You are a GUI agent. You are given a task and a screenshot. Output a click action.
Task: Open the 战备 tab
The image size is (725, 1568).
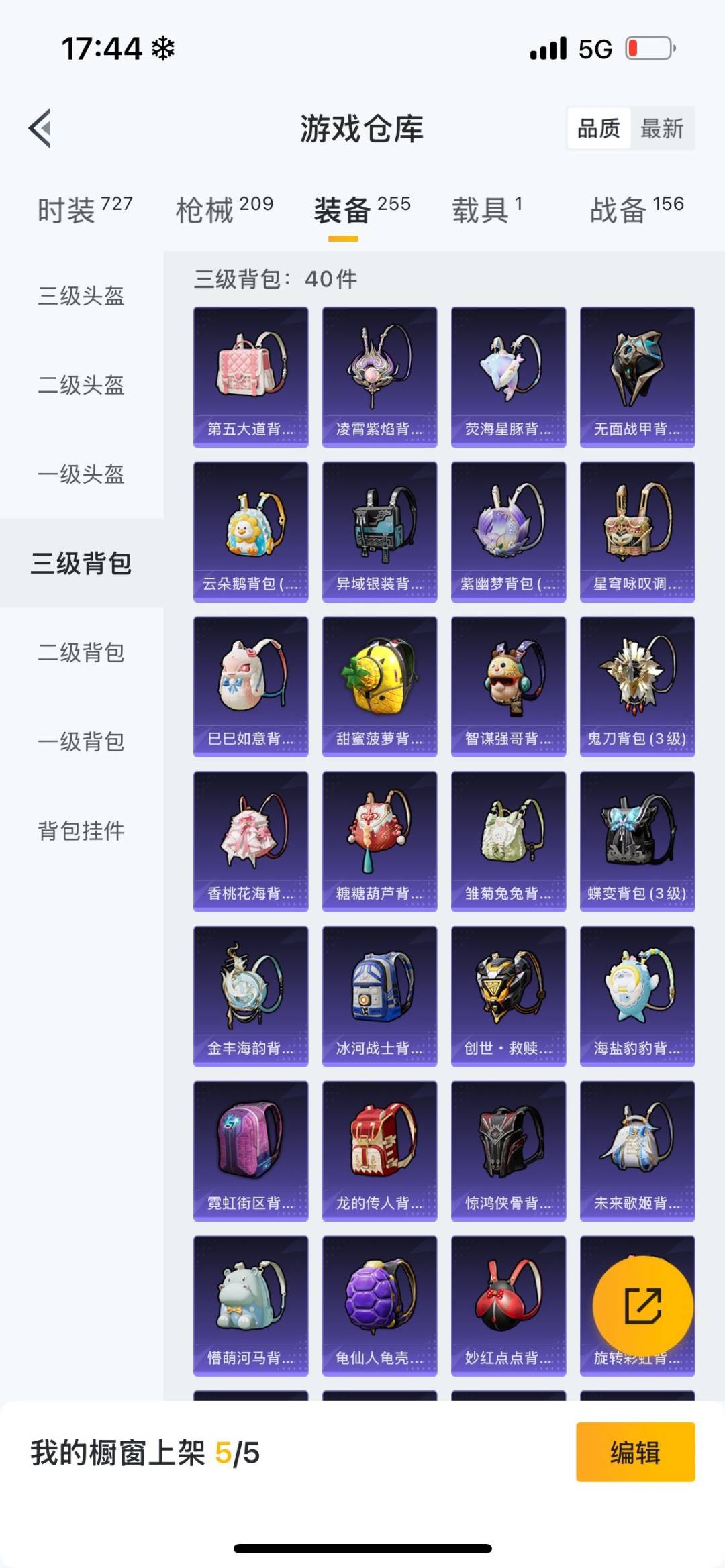click(636, 210)
